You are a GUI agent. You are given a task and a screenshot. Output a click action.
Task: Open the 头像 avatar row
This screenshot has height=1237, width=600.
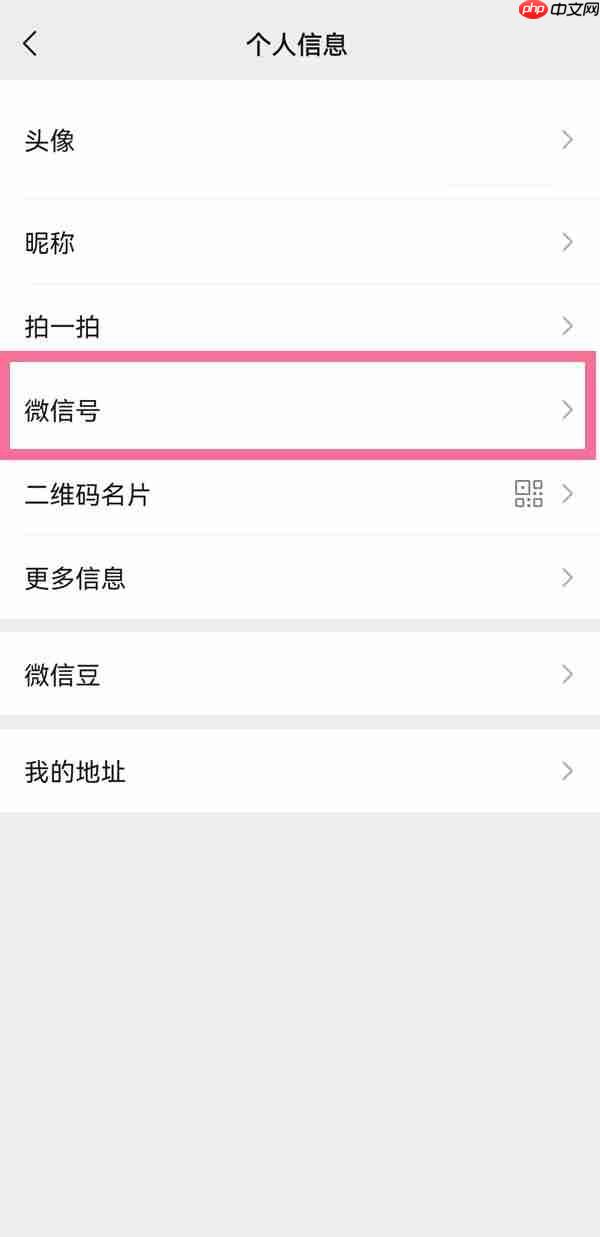tap(300, 140)
